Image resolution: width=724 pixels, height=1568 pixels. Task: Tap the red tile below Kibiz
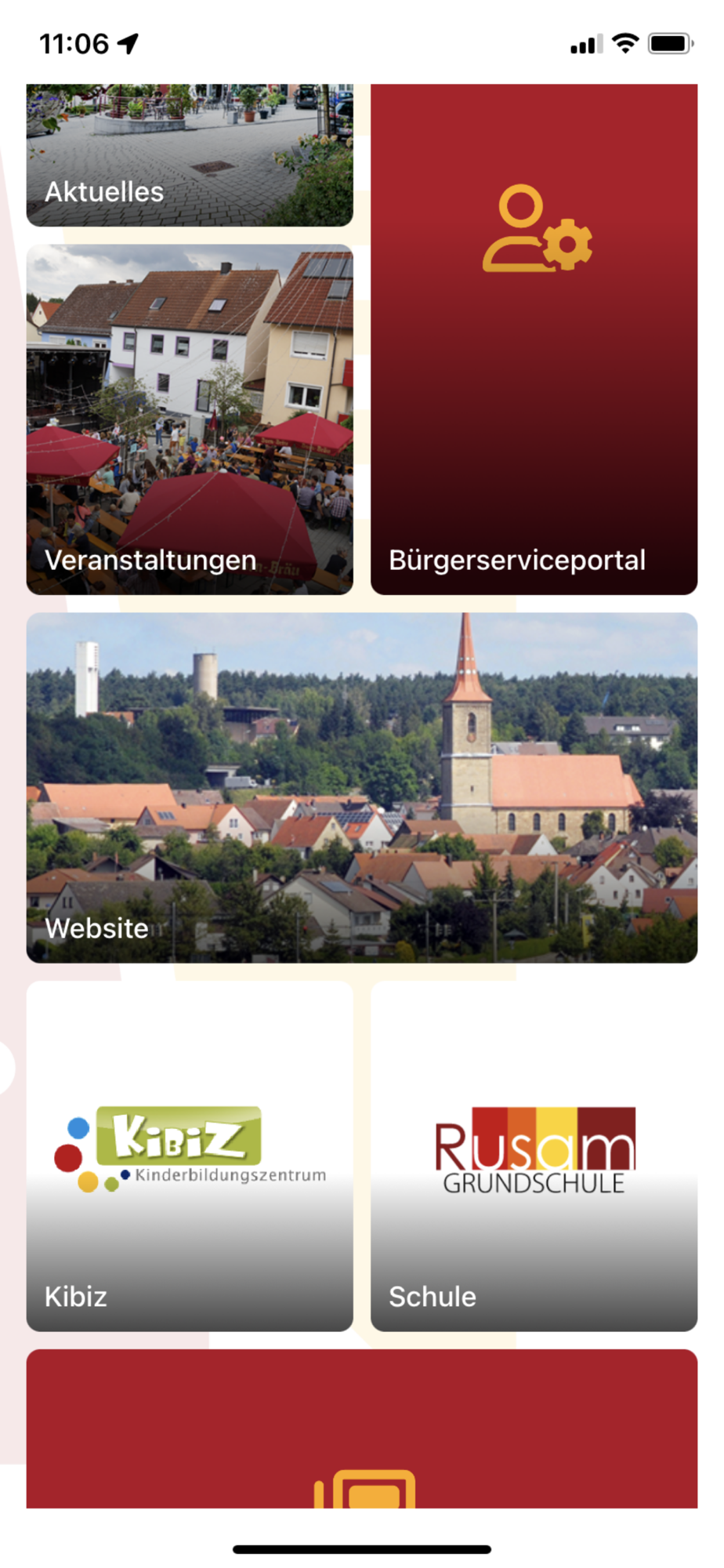coord(362,1428)
